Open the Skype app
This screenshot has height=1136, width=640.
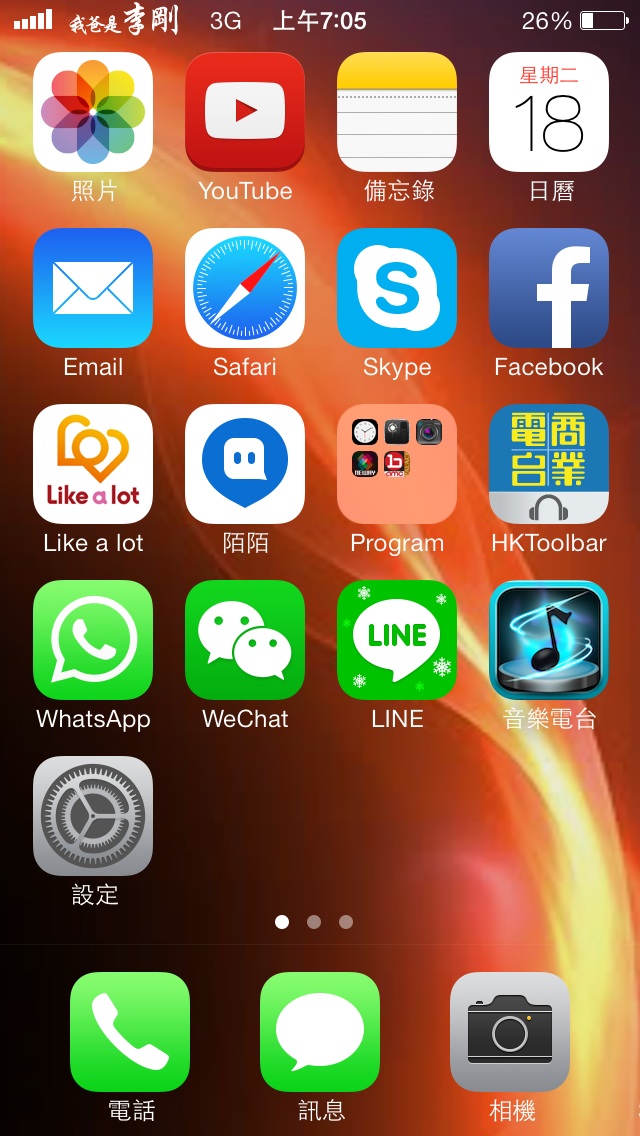coord(397,288)
